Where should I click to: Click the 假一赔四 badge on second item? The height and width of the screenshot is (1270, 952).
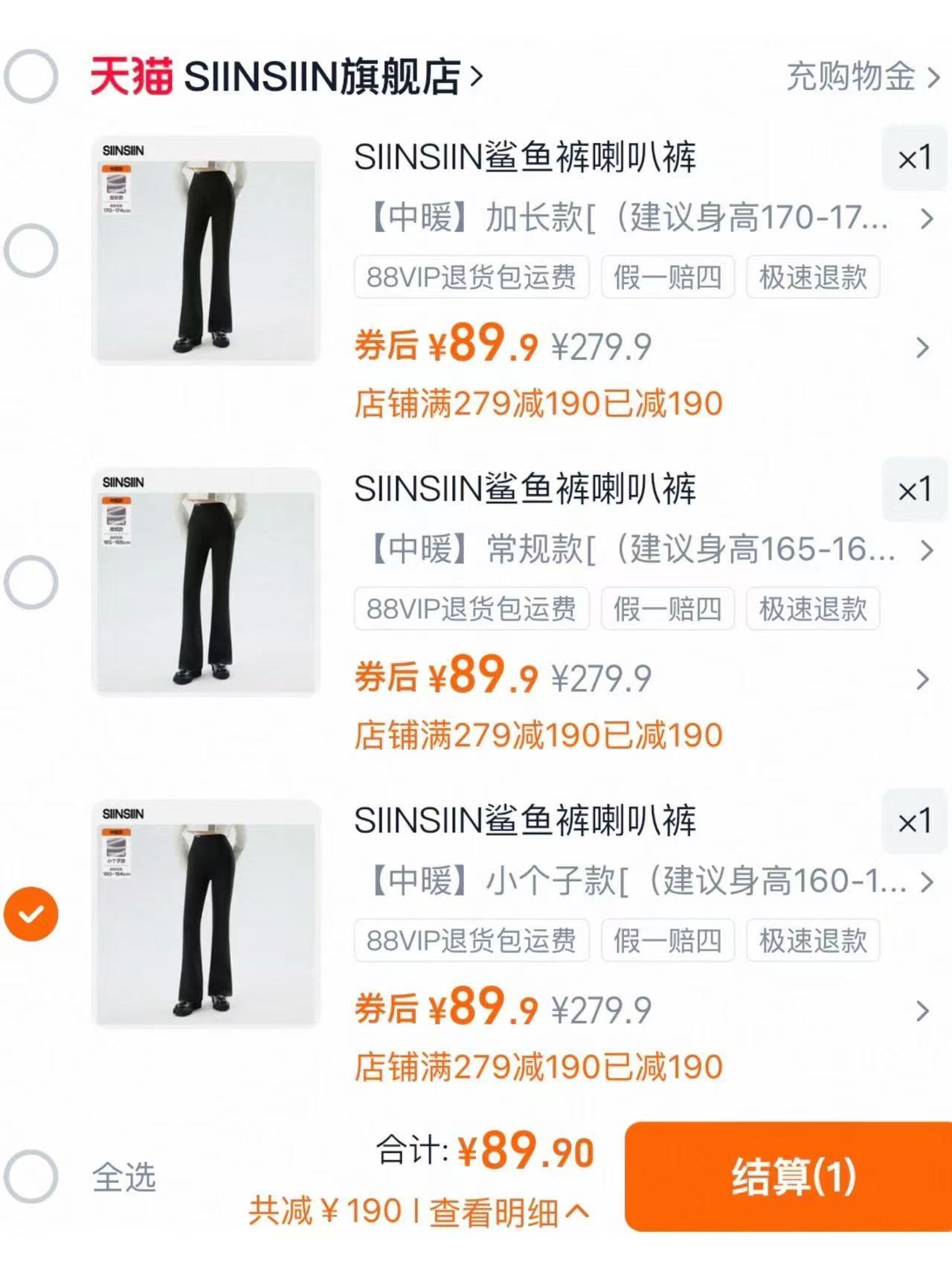666,609
